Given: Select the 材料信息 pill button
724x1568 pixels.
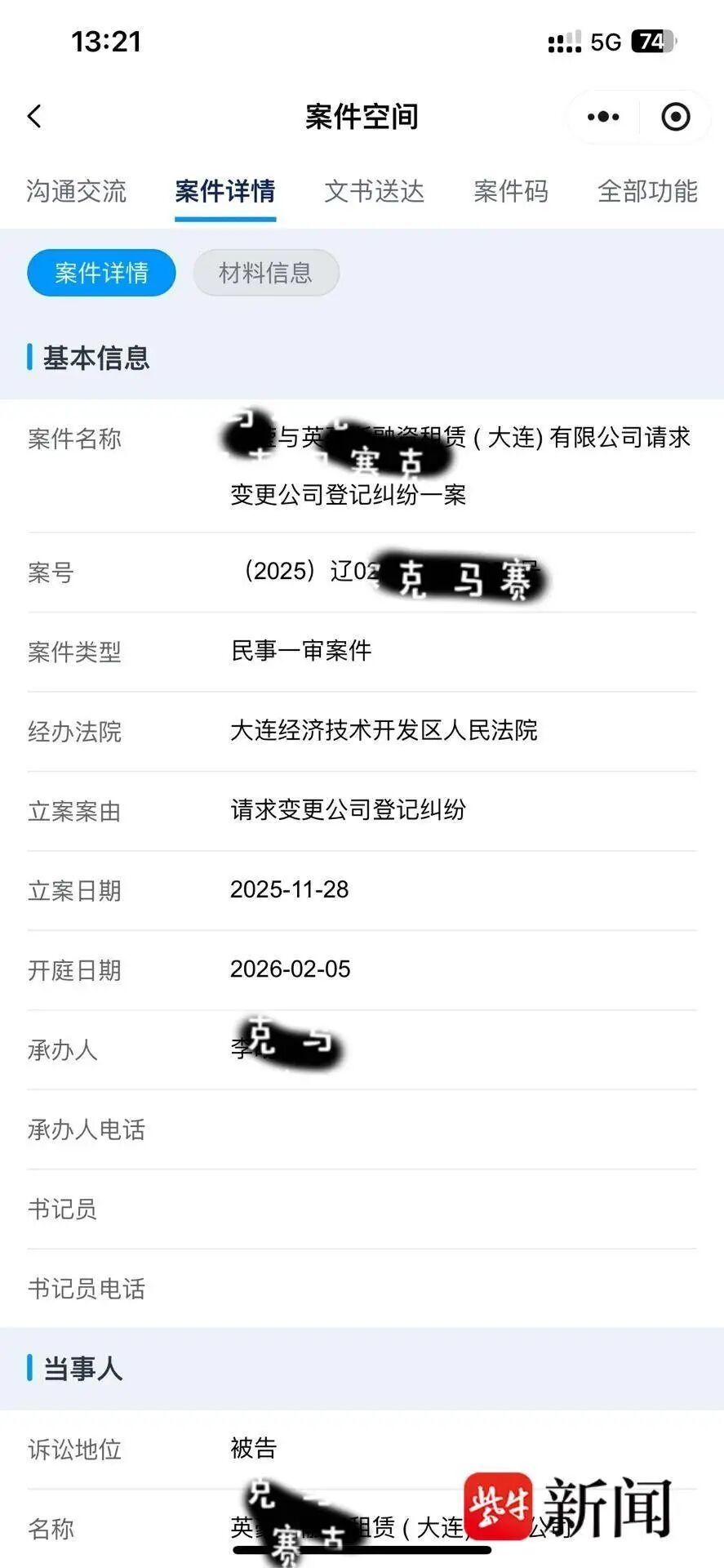Looking at the screenshot, I should click(266, 273).
